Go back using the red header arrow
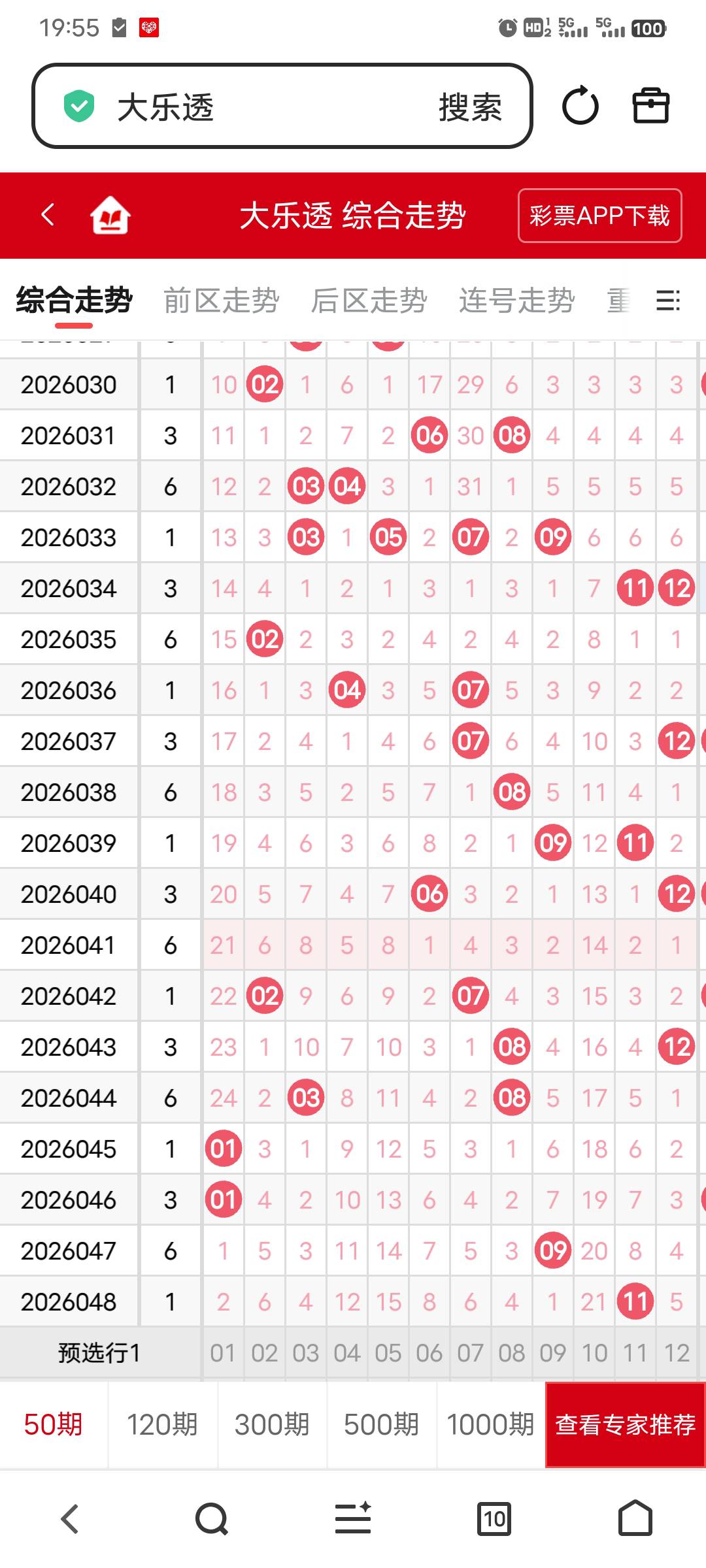The height and width of the screenshot is (1568, 706). click(x=48, y=215)
